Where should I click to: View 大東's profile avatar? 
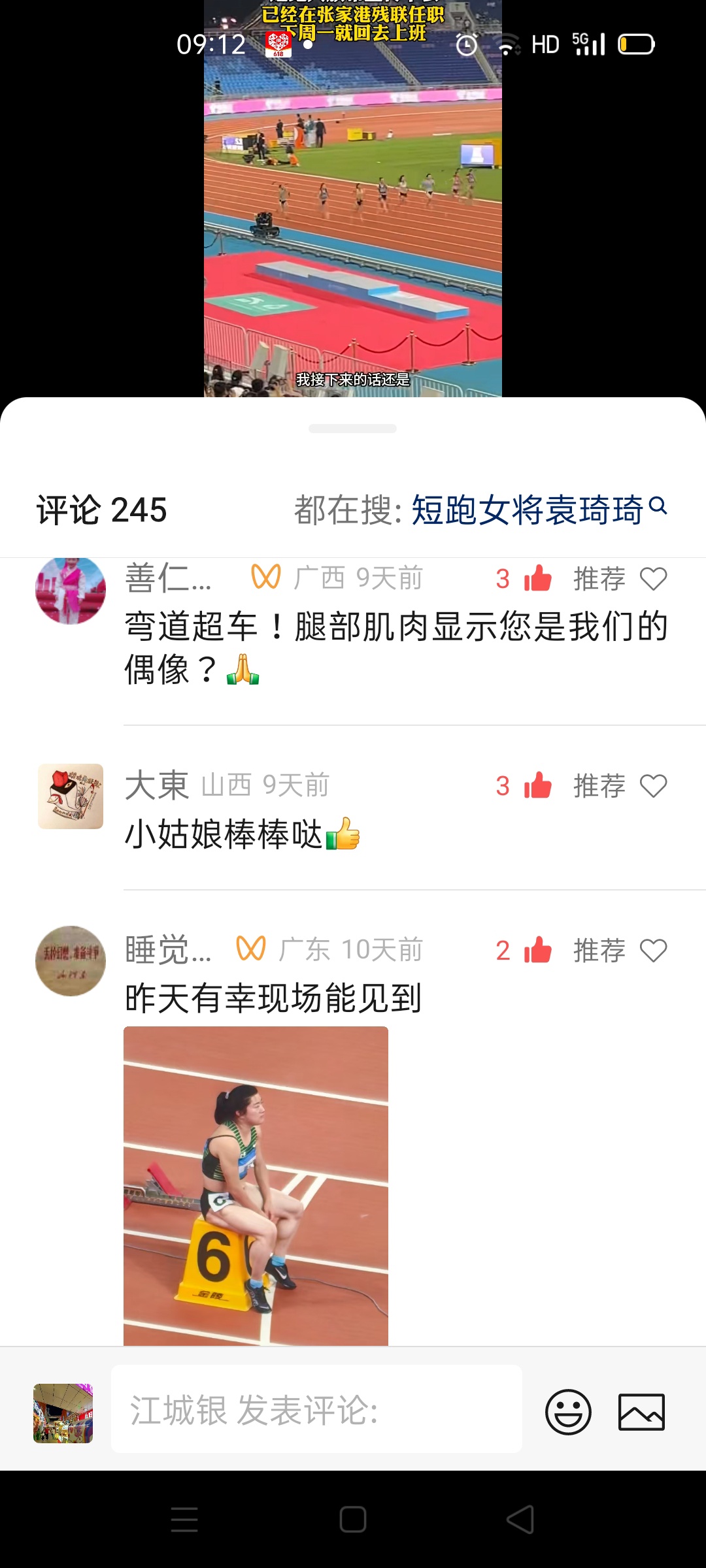point(71,796)
